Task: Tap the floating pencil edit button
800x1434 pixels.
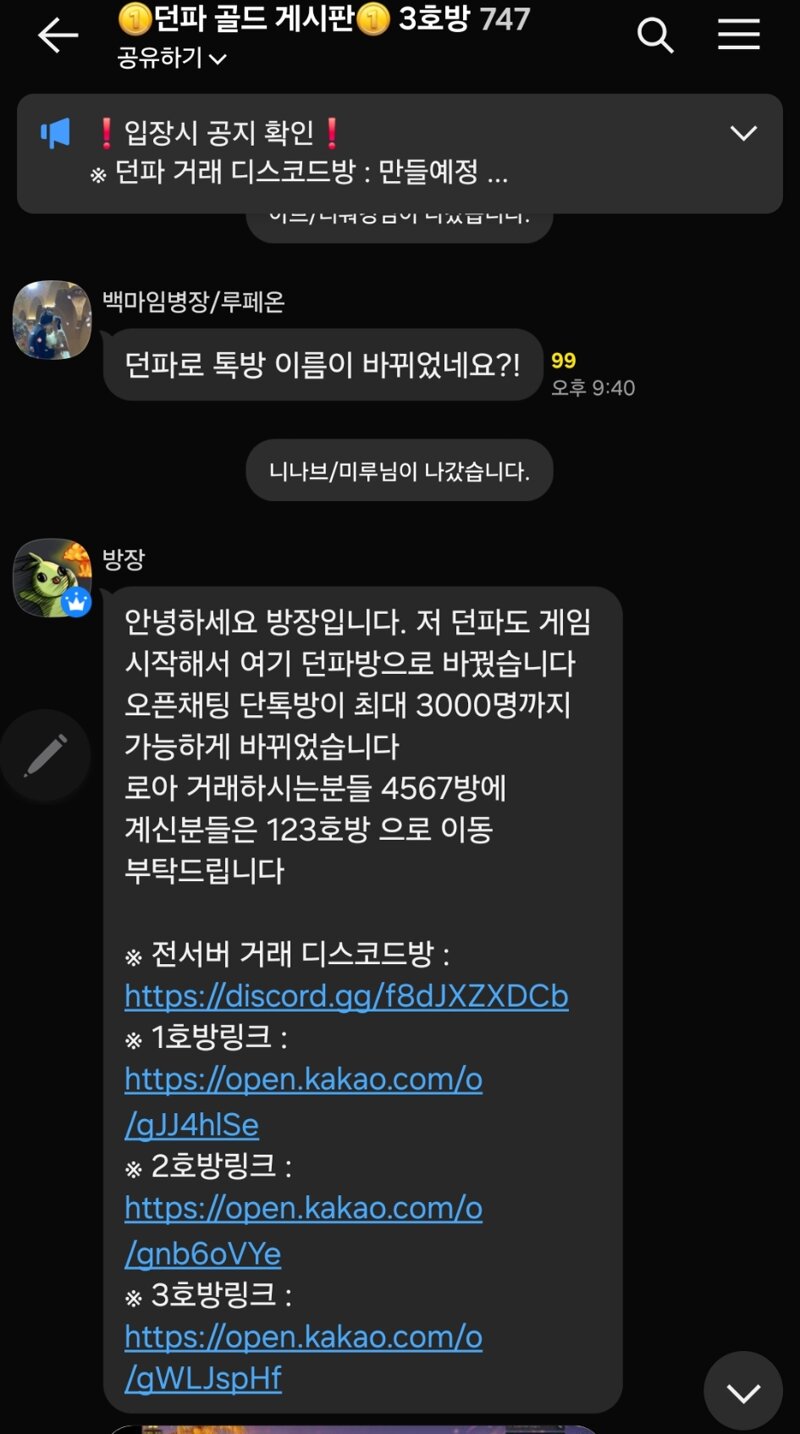Action: [x=45, y=755]
